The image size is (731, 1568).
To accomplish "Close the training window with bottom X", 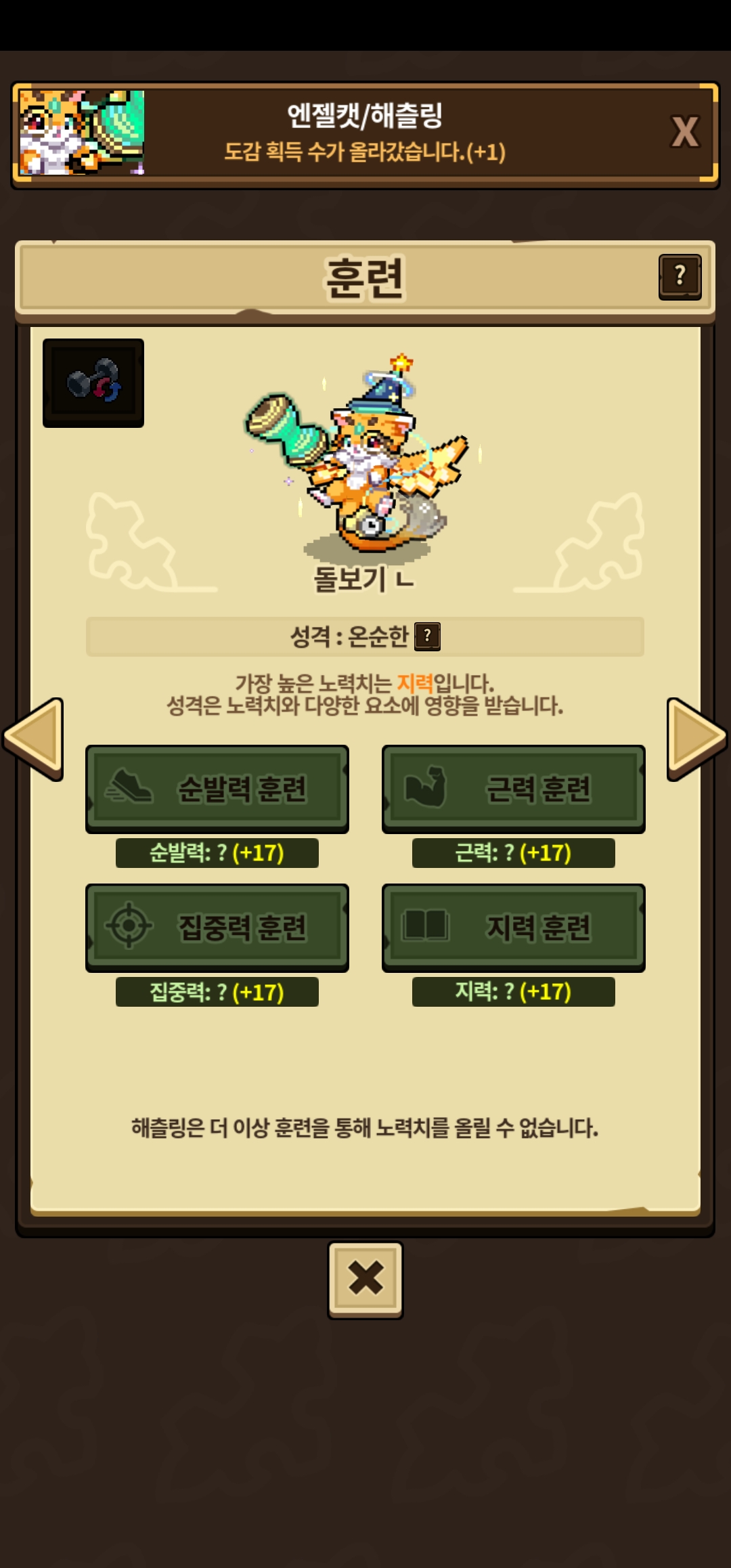I will pyautogui.click(x=365, y=1279).
